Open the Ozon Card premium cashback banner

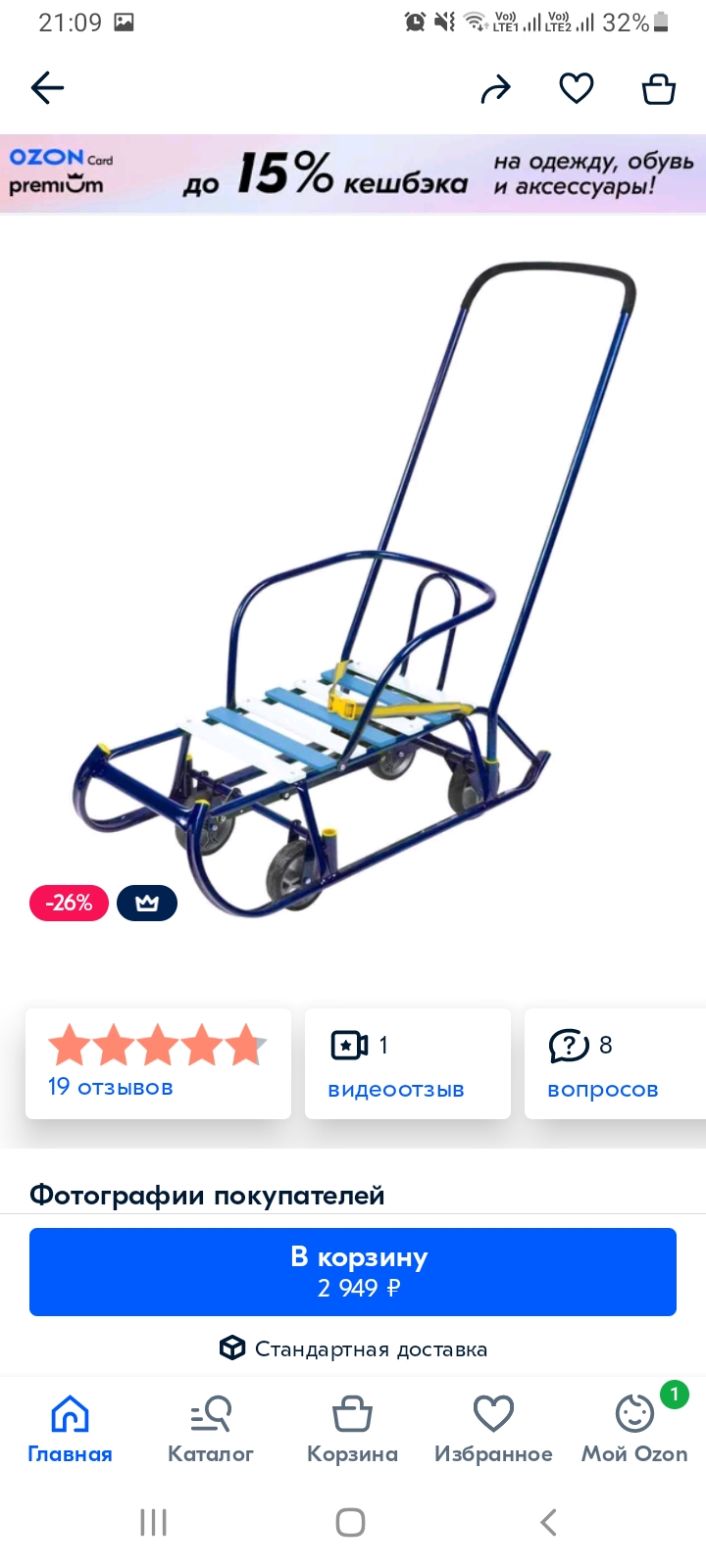(x=353, y=173)
